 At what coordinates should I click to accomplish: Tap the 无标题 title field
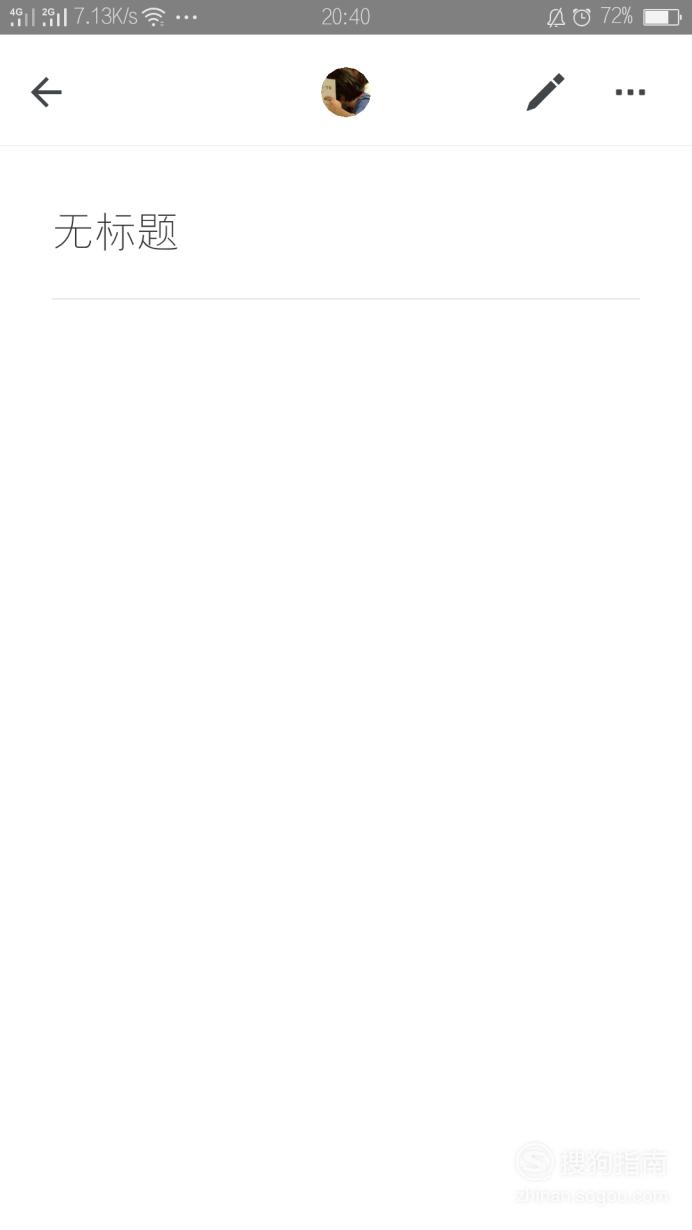346,232
